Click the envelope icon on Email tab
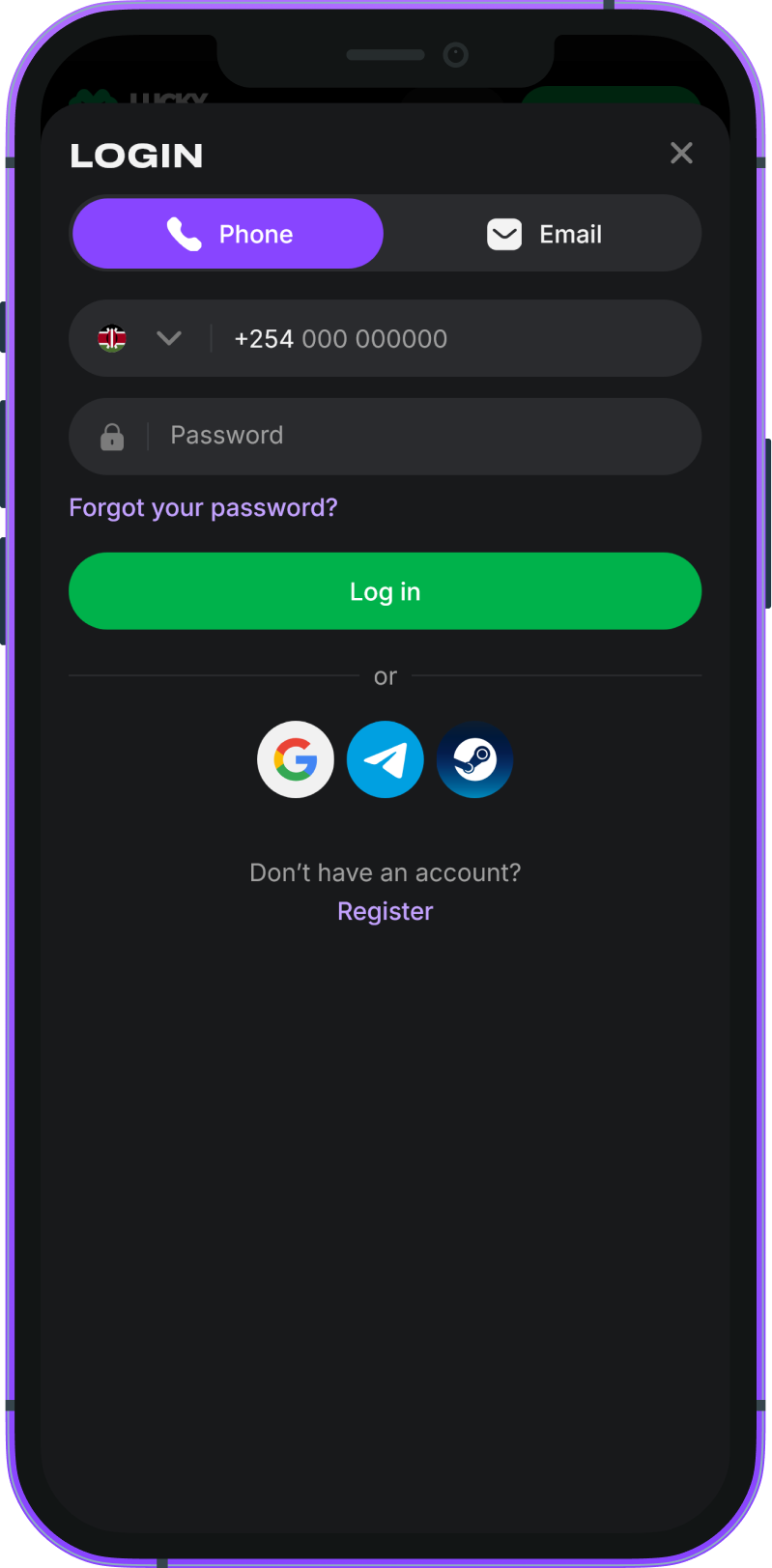 click(x=504, y=233)
